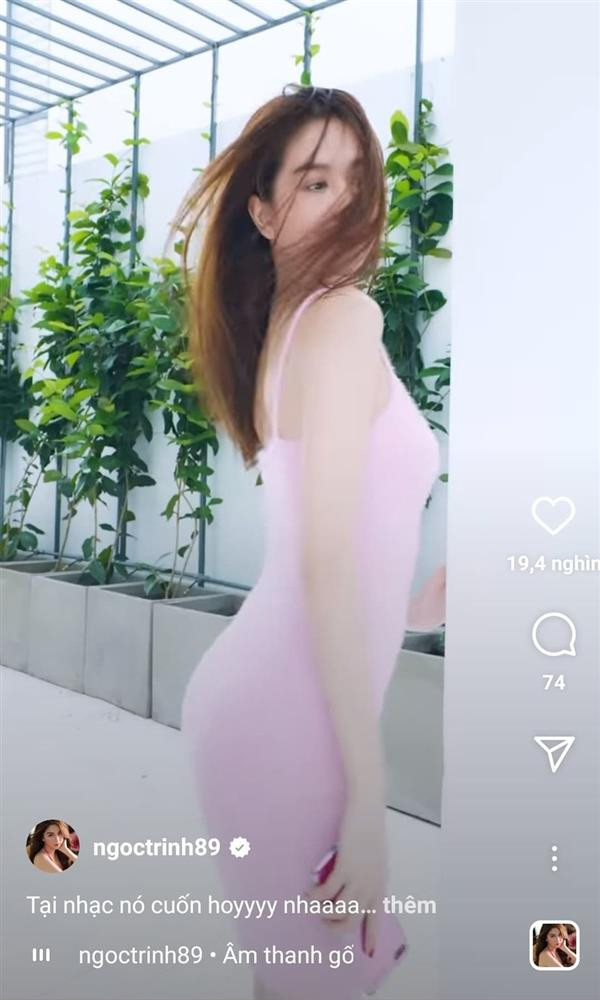Screen dimensions: 600x1000
Task: Like this reel with the heart icon
Action: coord(553,516)
